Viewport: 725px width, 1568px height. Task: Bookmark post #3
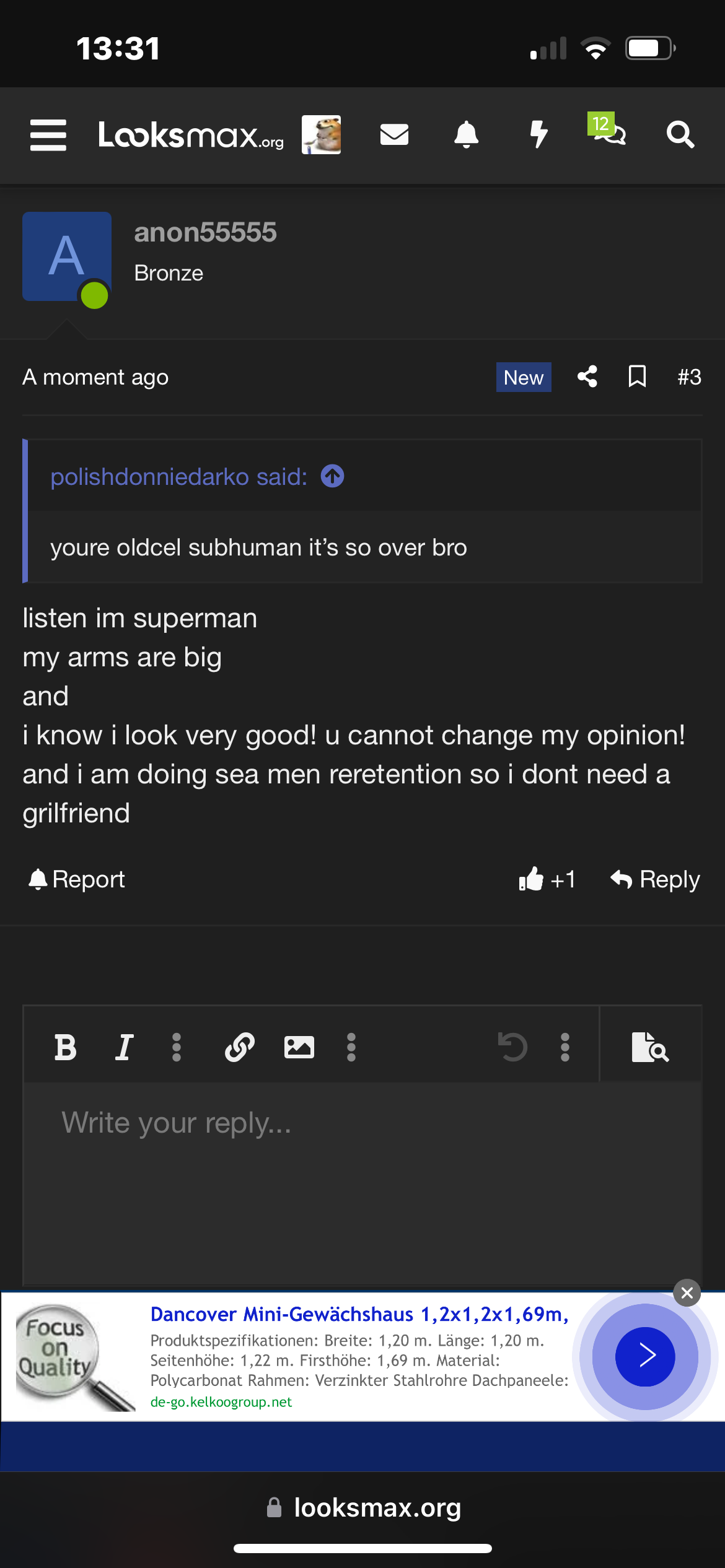[637, 377]
